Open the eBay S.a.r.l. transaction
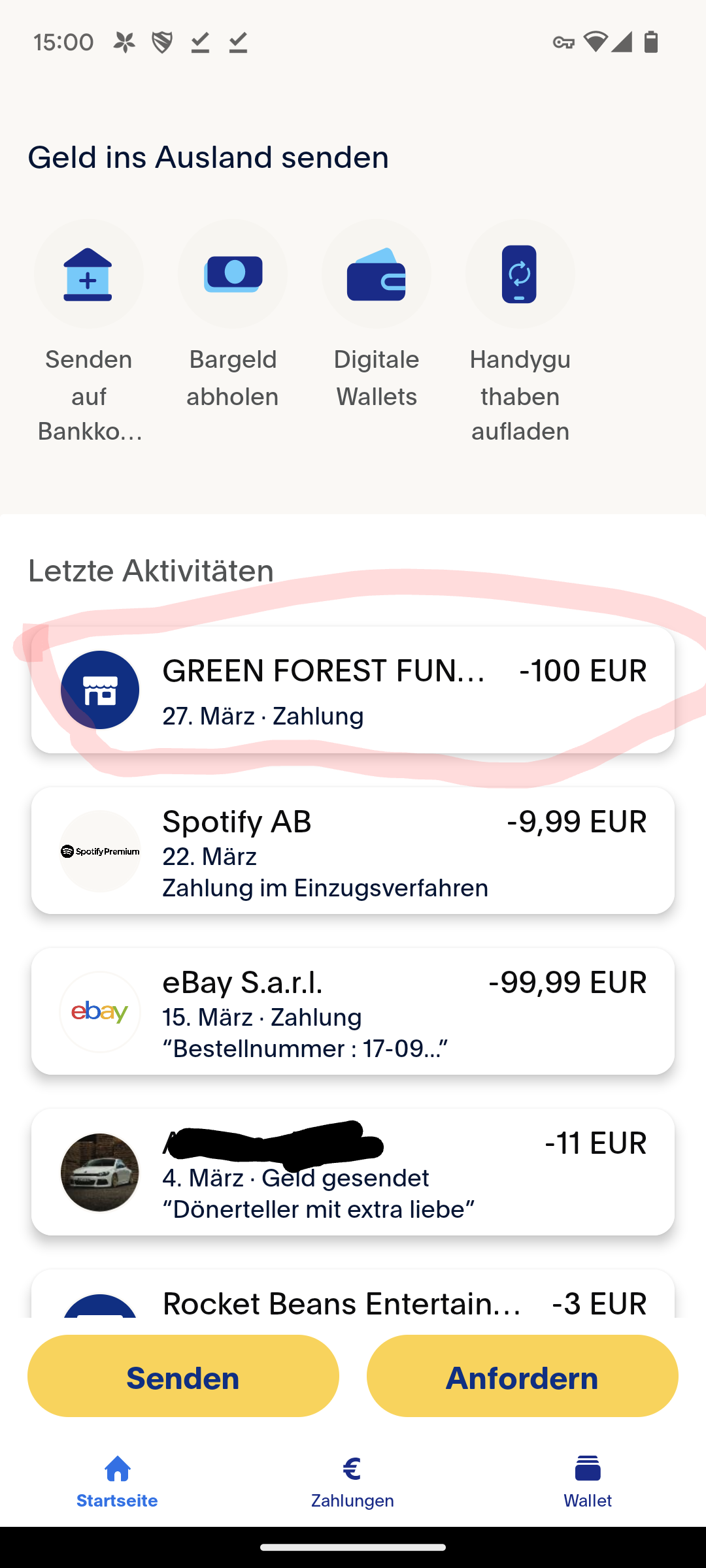 (353, 1011)
